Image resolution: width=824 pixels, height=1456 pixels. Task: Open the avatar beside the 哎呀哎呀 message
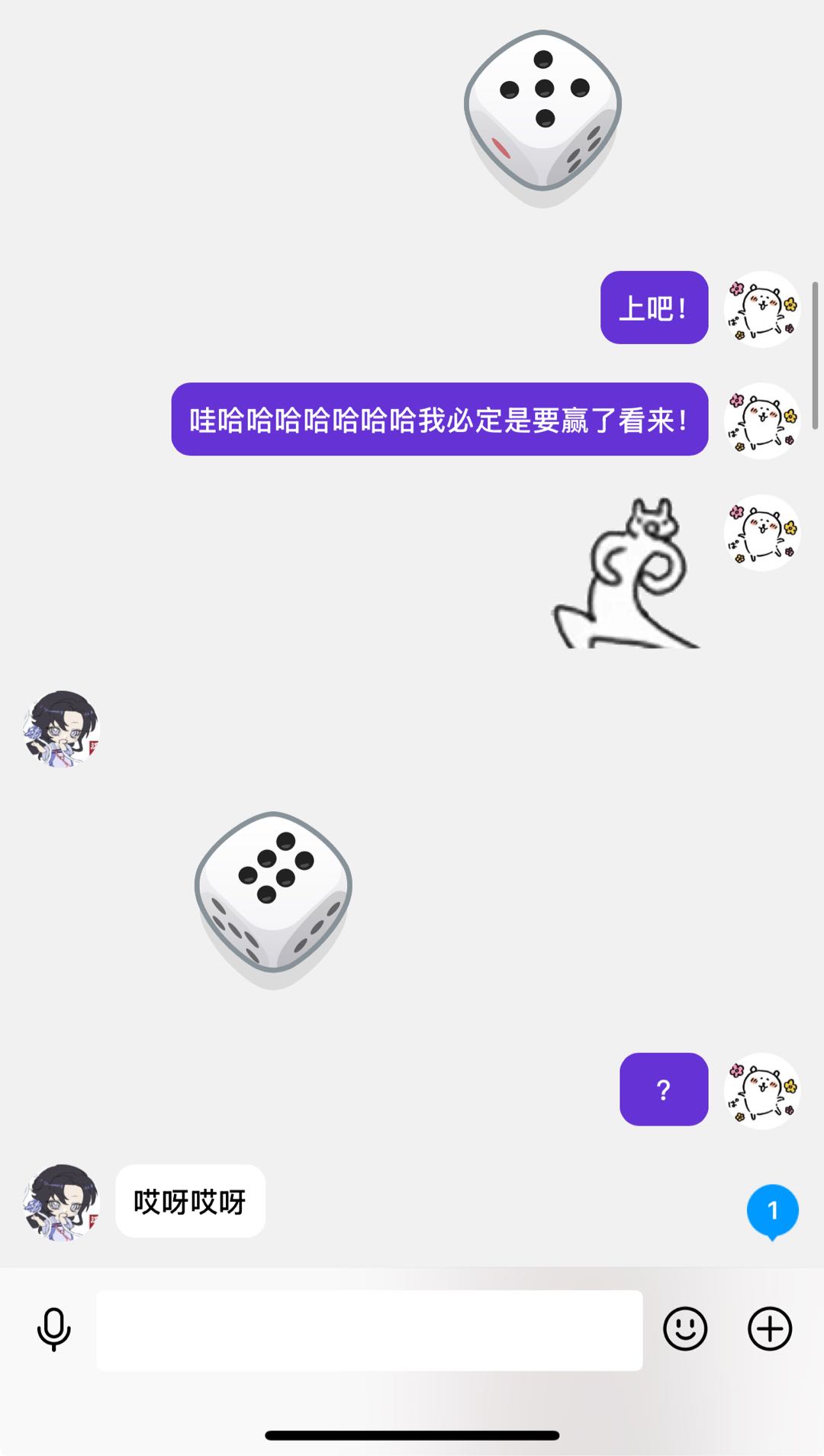[x=61, y=1202]
